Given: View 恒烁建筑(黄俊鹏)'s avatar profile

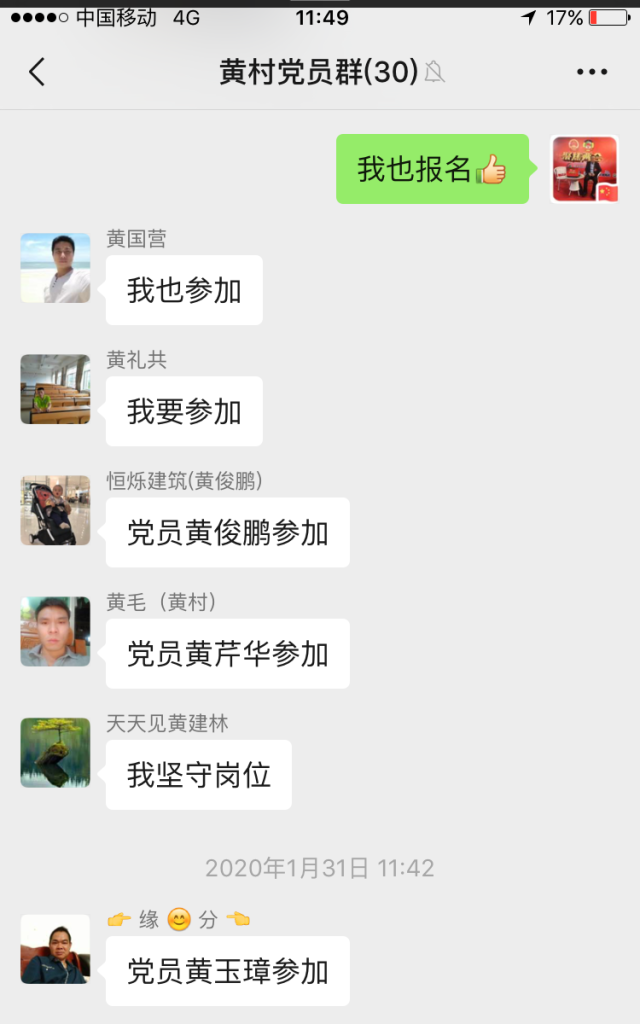Looking at the screenshot, I should [55, 510].
